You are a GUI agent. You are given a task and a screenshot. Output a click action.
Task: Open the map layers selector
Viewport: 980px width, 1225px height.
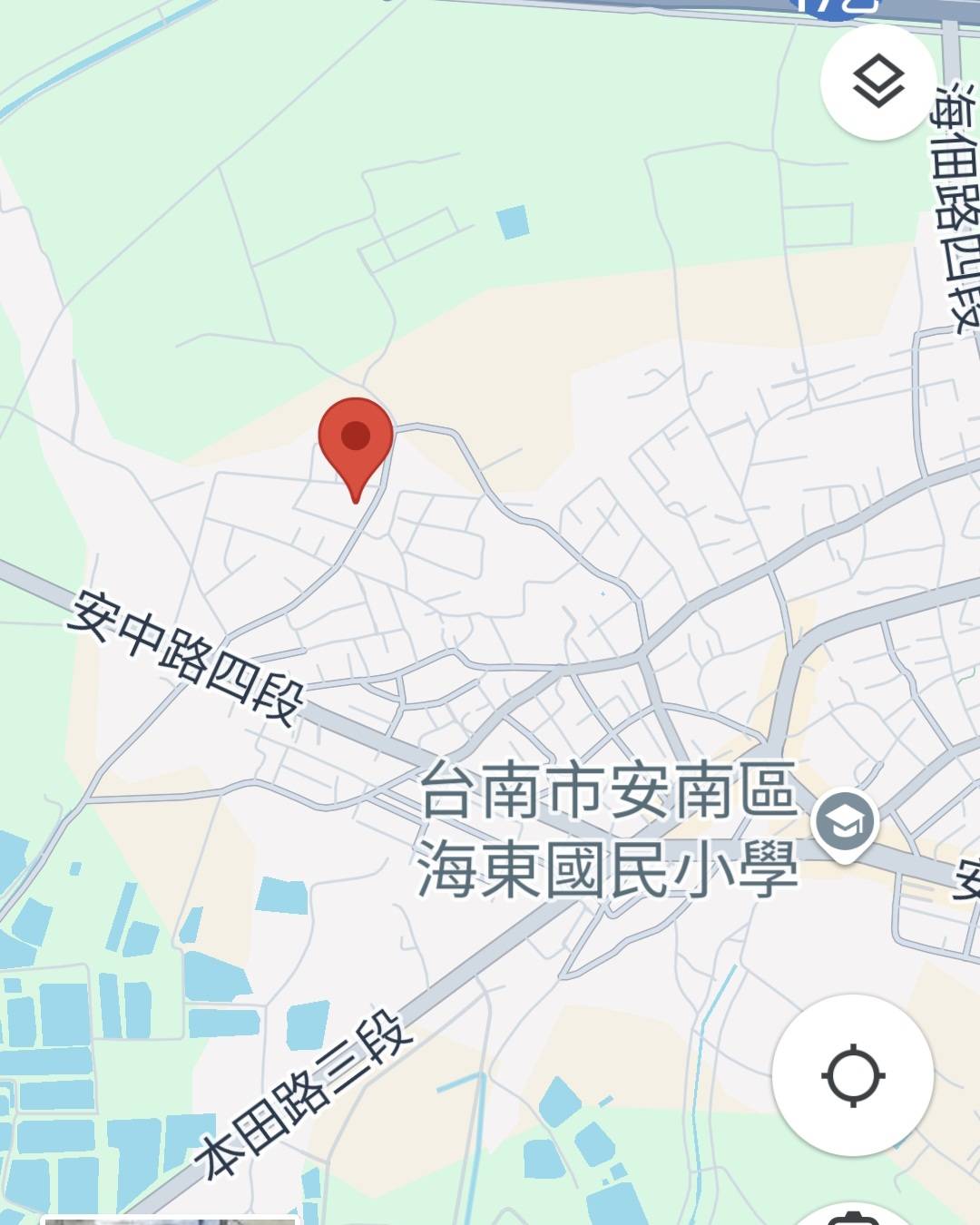point(877,82)
